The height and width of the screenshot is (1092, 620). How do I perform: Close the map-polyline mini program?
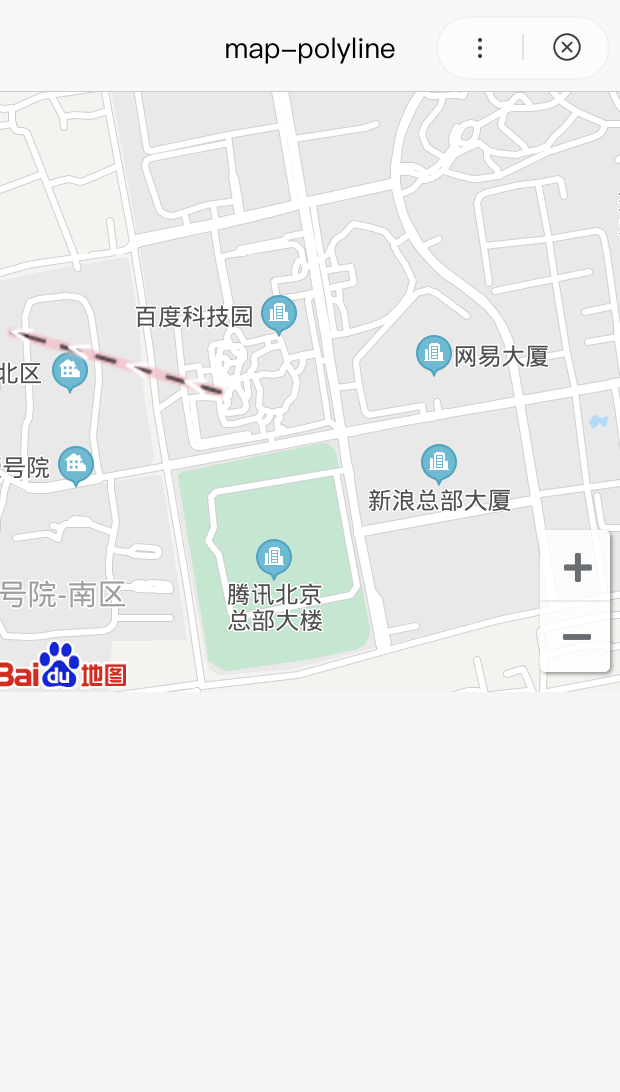567,47
